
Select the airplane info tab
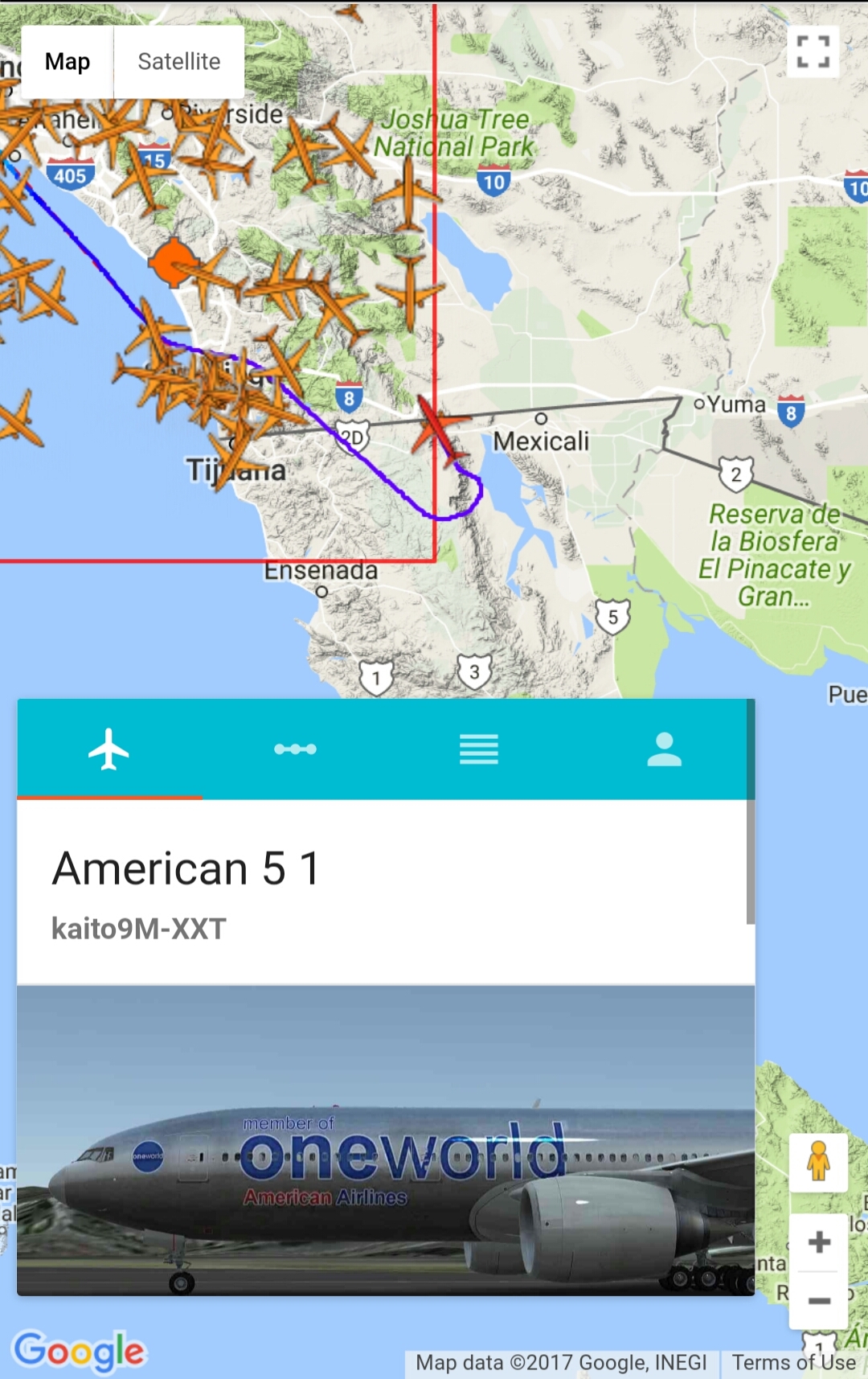click(109, 749)
